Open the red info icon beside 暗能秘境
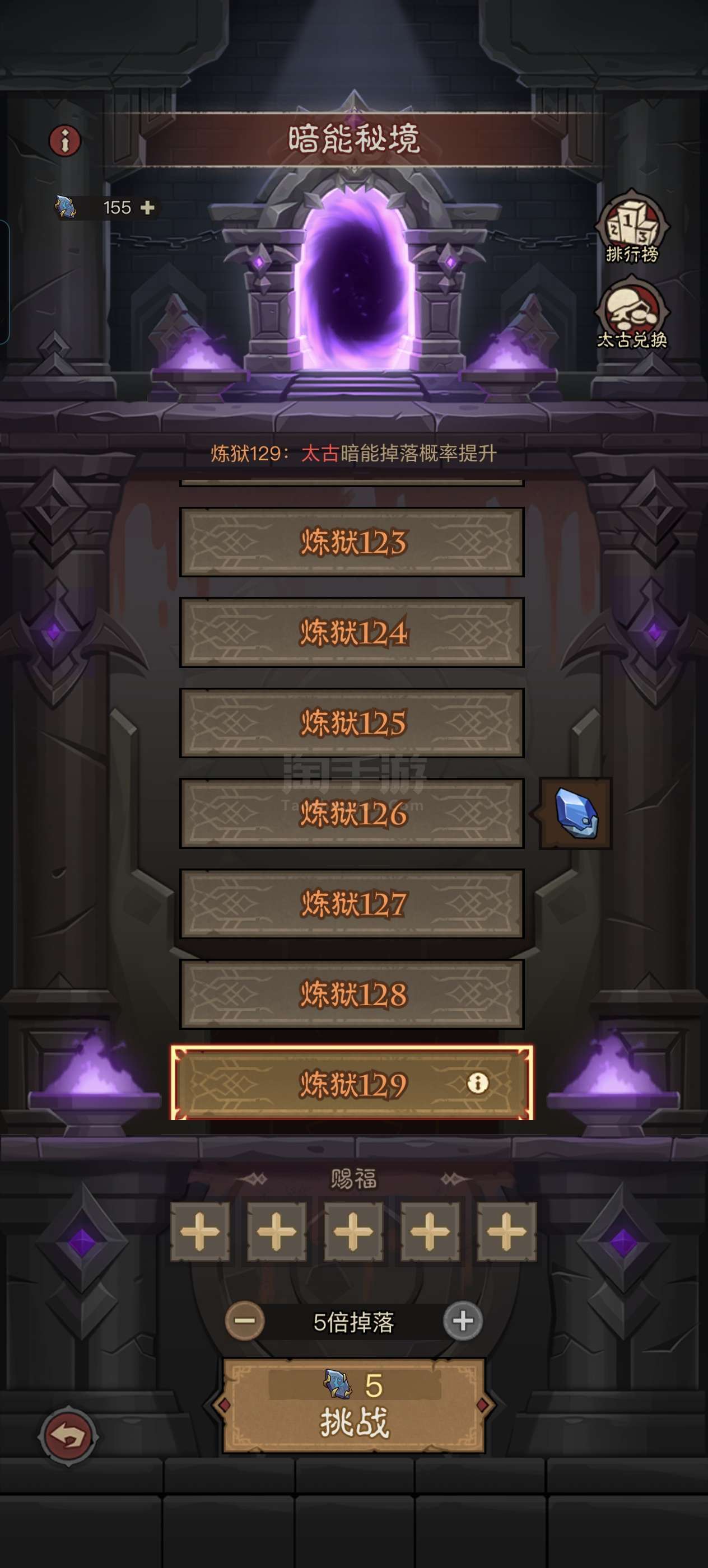 (64, 141)
